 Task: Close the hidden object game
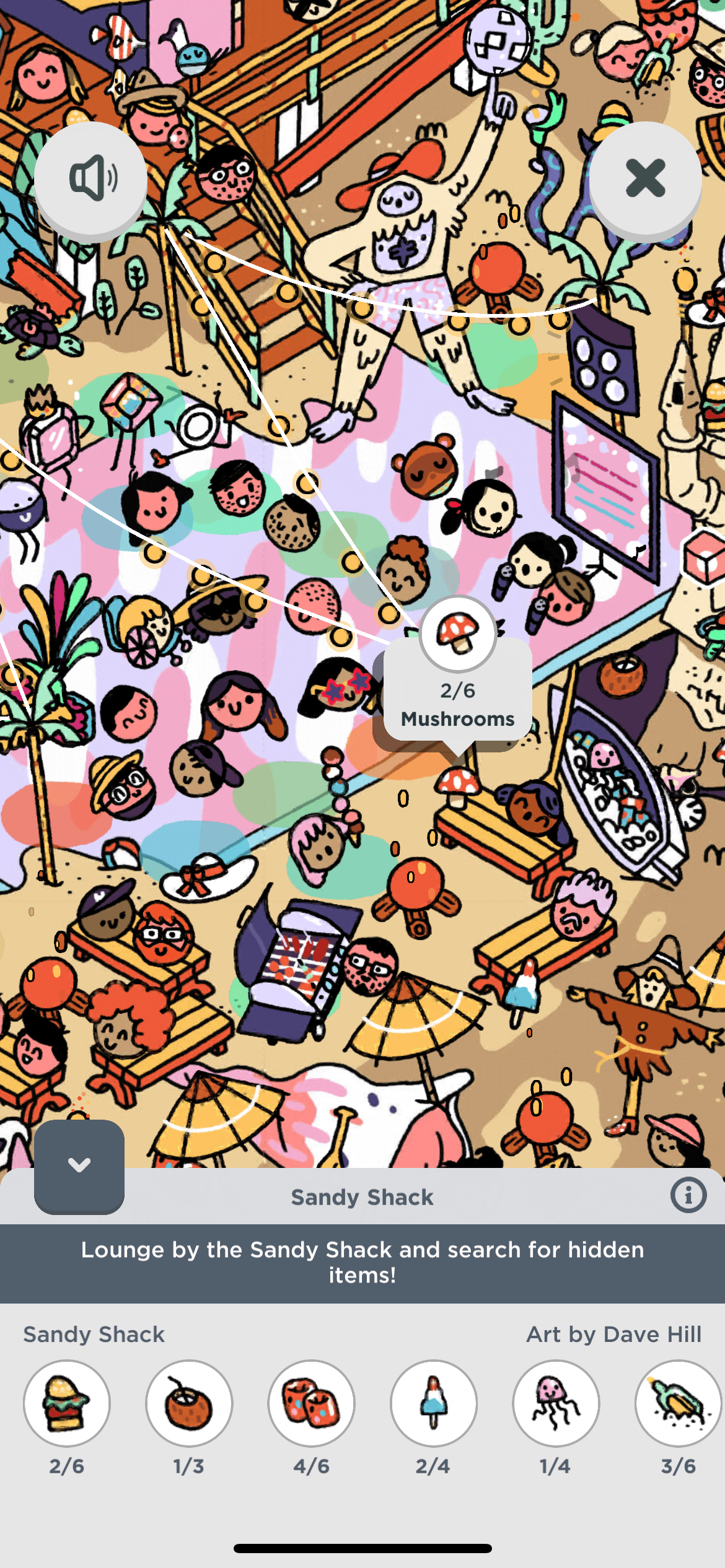point(645,178)
